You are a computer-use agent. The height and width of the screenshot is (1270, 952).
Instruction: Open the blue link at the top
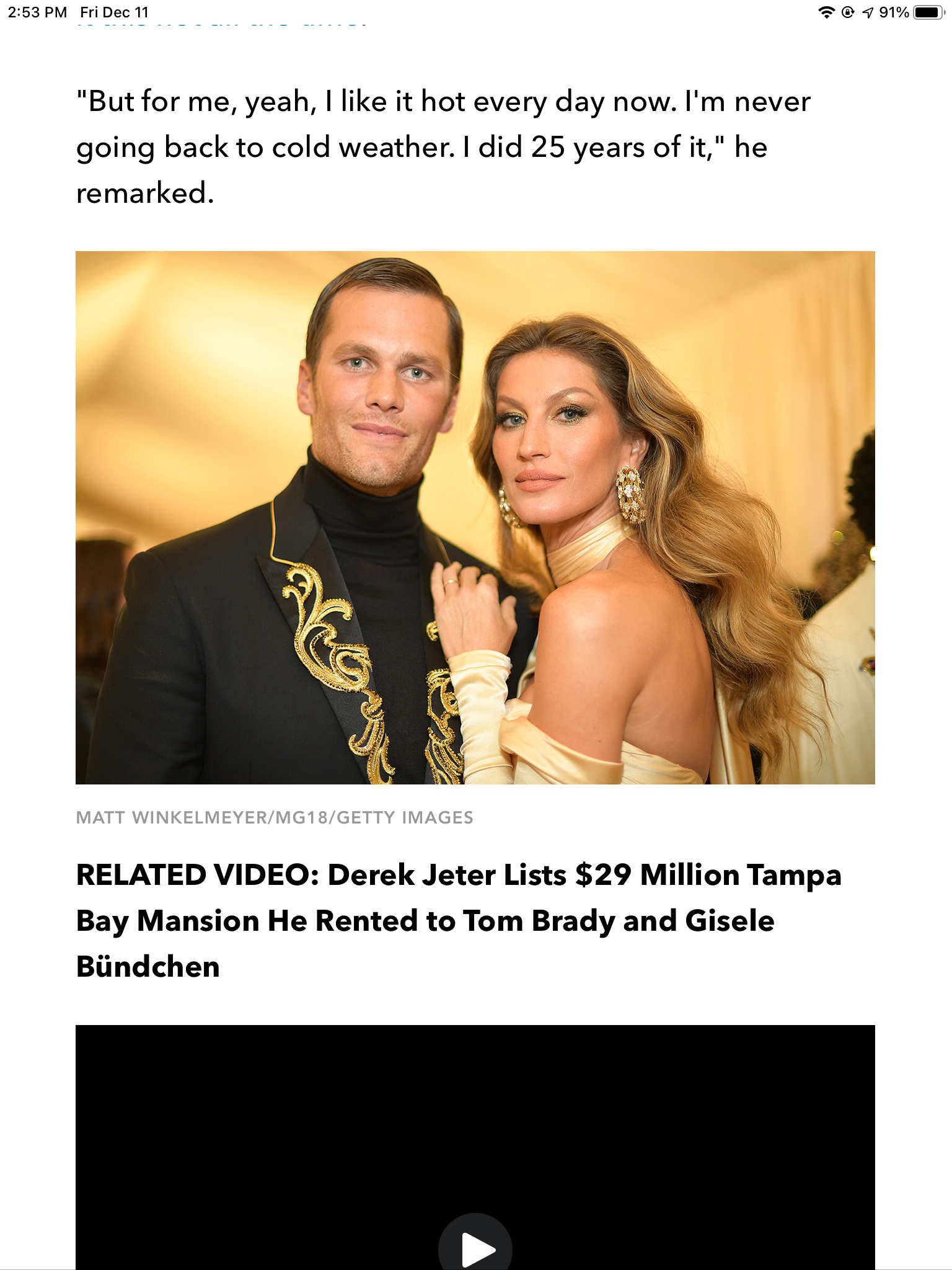point(221,25)
